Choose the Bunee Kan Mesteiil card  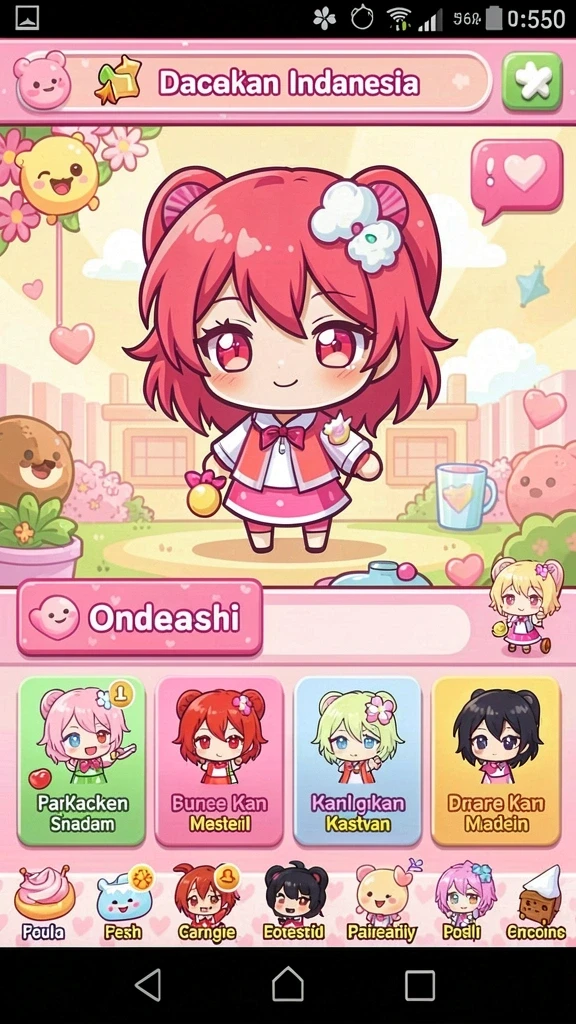point(219,761)
